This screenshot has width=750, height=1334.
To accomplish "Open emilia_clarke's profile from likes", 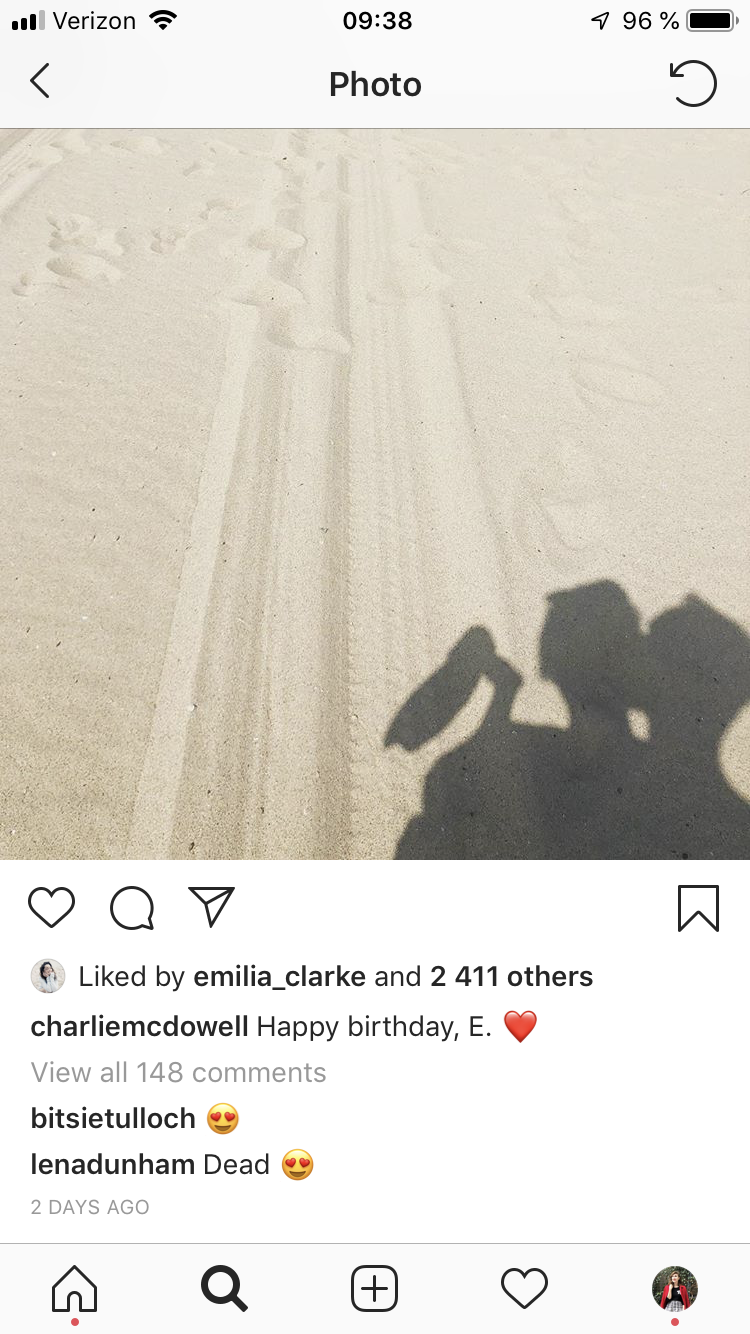I will point(279,977).
